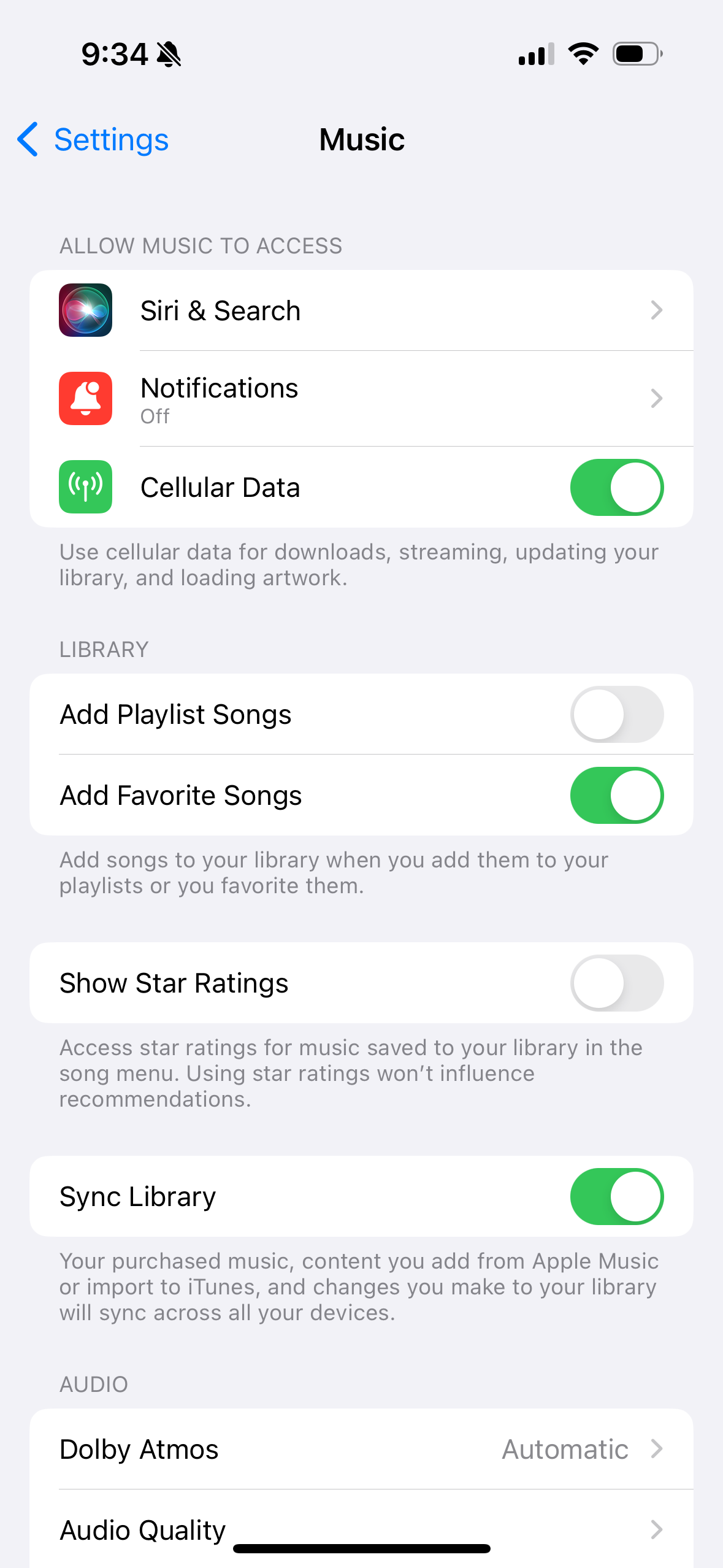Tap the back chevron arrow
This screenshot has width=723, height=1568.
pos(28,140)
